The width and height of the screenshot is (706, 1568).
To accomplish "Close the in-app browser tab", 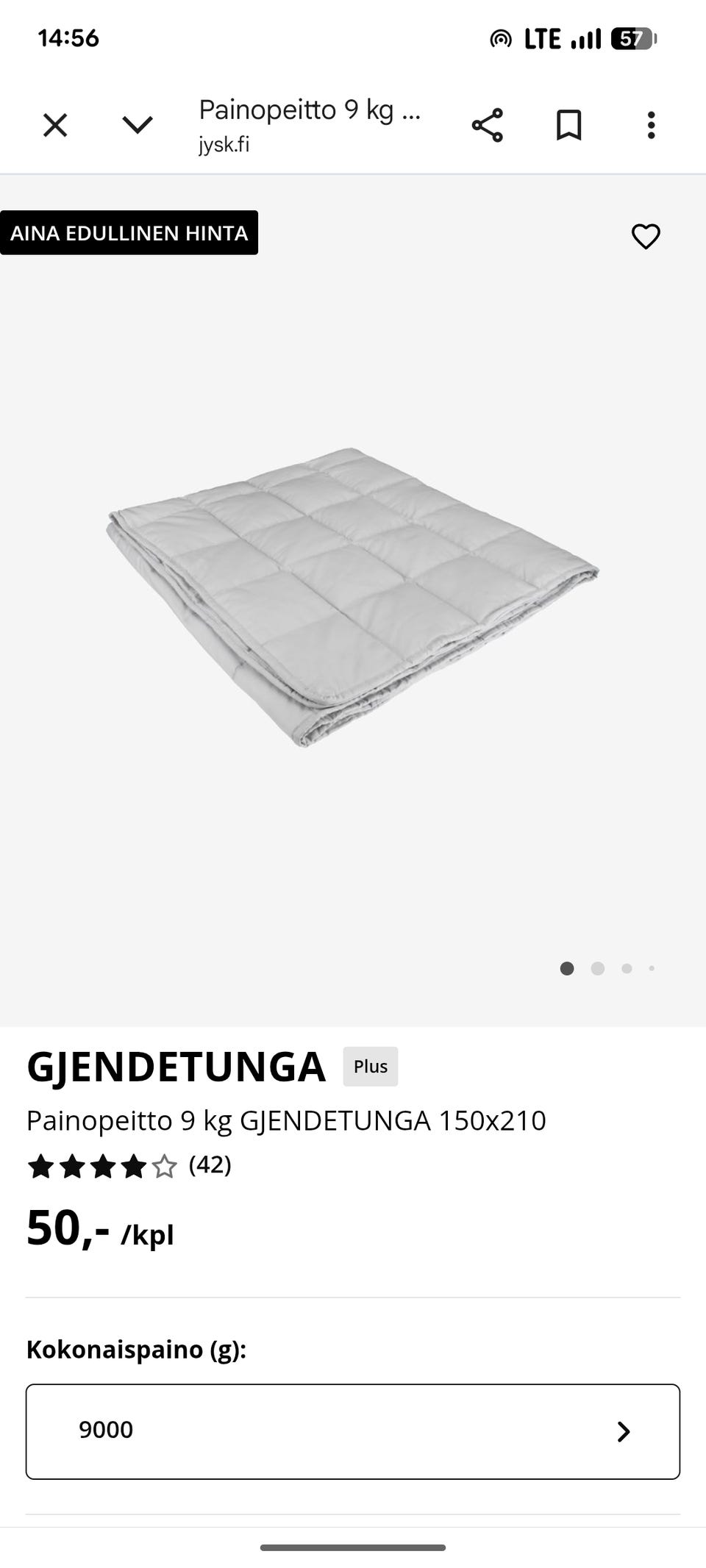I will coord(55,126).
